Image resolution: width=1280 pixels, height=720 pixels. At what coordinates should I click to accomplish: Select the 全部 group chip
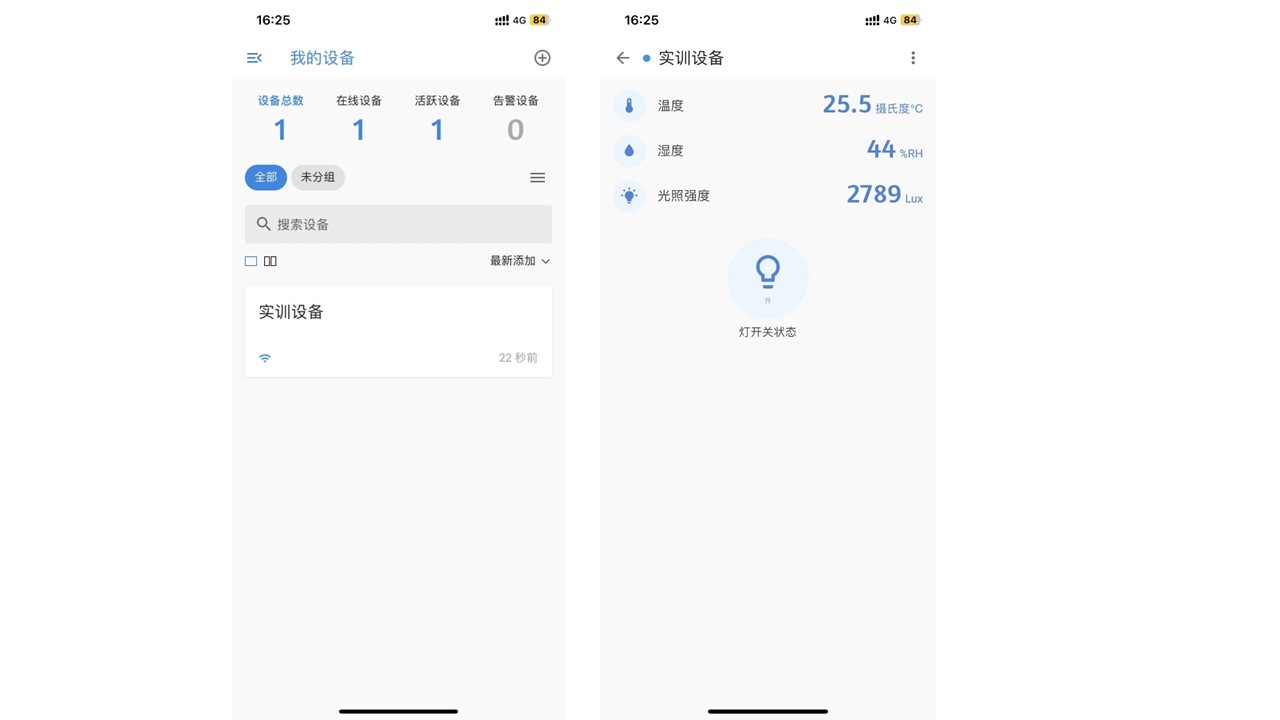coord(266,177)
